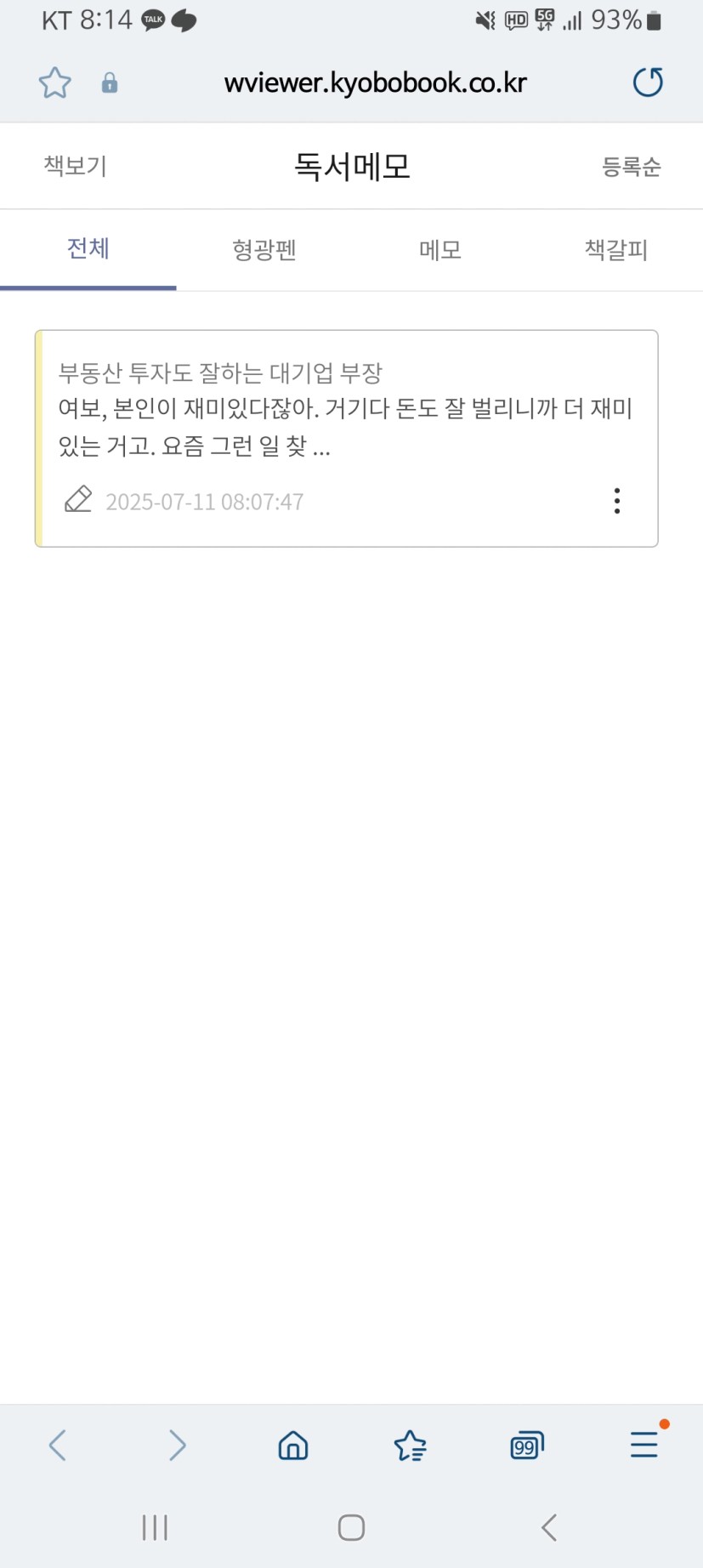Tap the wviewer.kyobobook.co.kr address bar

click(375, 82)
